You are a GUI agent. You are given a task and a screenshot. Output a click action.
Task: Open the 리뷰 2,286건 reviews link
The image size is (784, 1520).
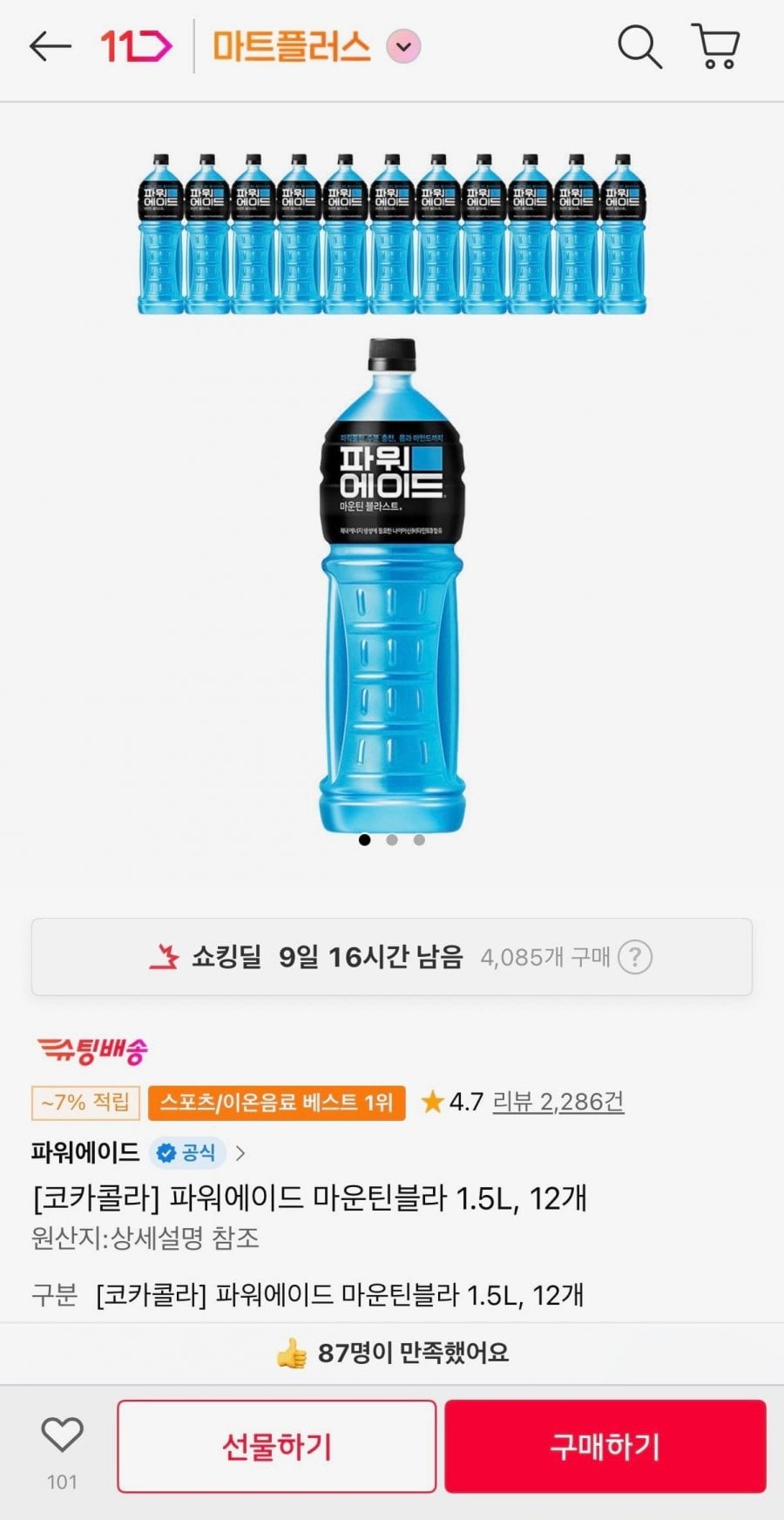558,1102
